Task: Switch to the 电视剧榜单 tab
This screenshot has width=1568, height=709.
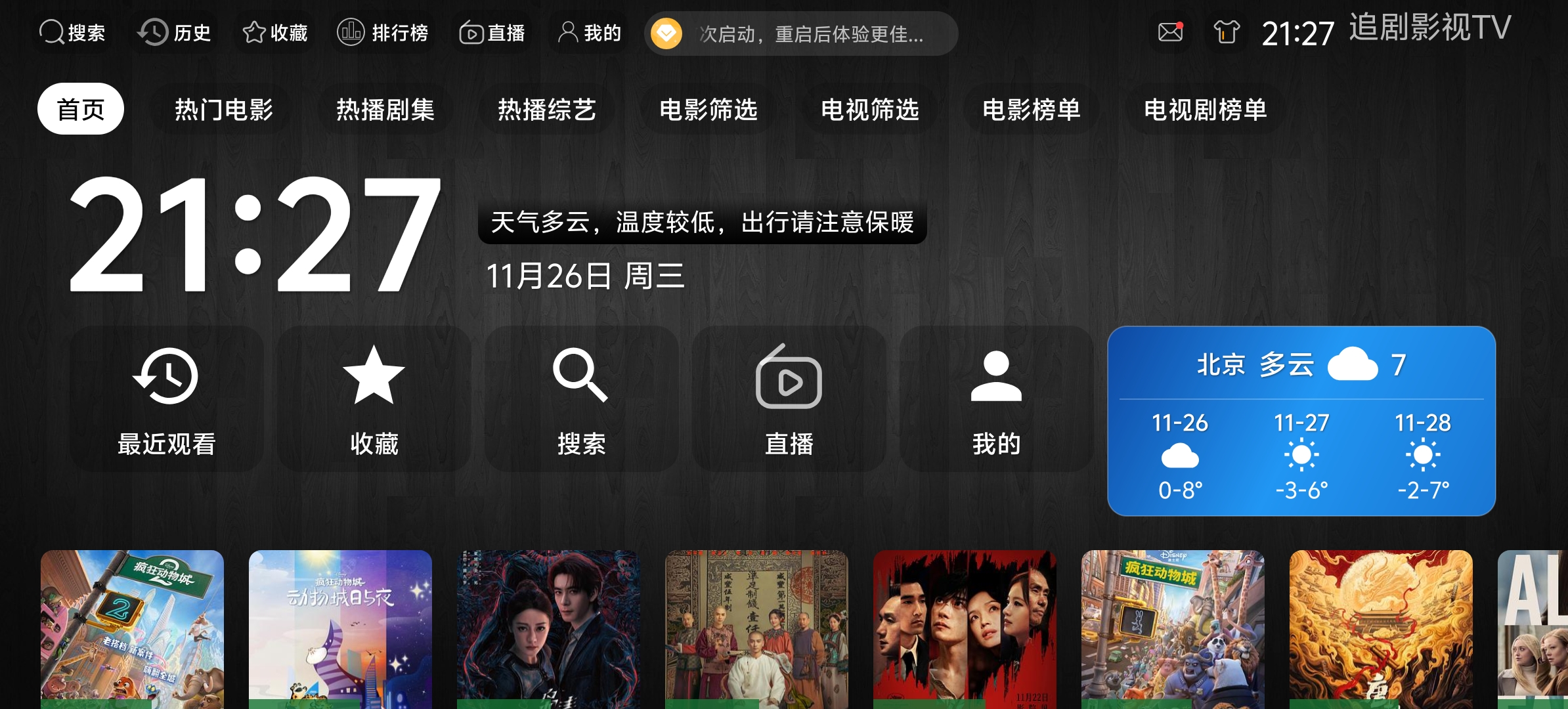Action: pos(1206,109)
